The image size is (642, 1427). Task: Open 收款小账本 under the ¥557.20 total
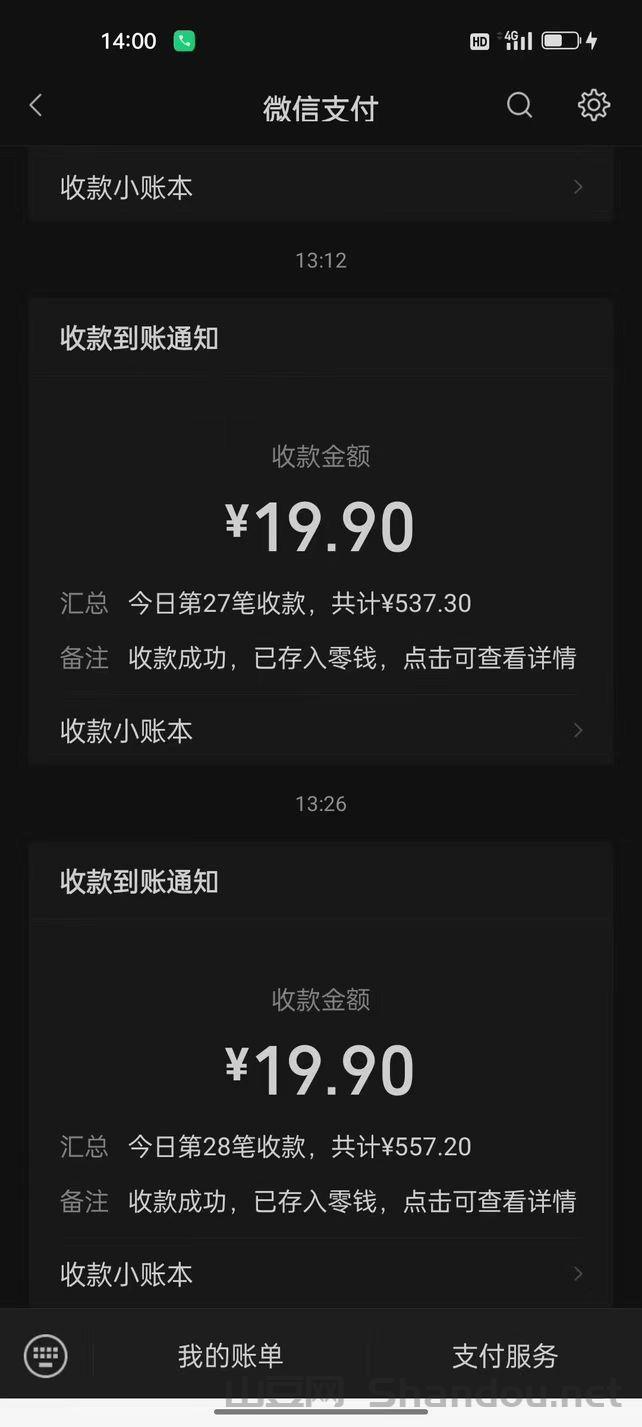pyautogui.click(x=320, y=1274)
